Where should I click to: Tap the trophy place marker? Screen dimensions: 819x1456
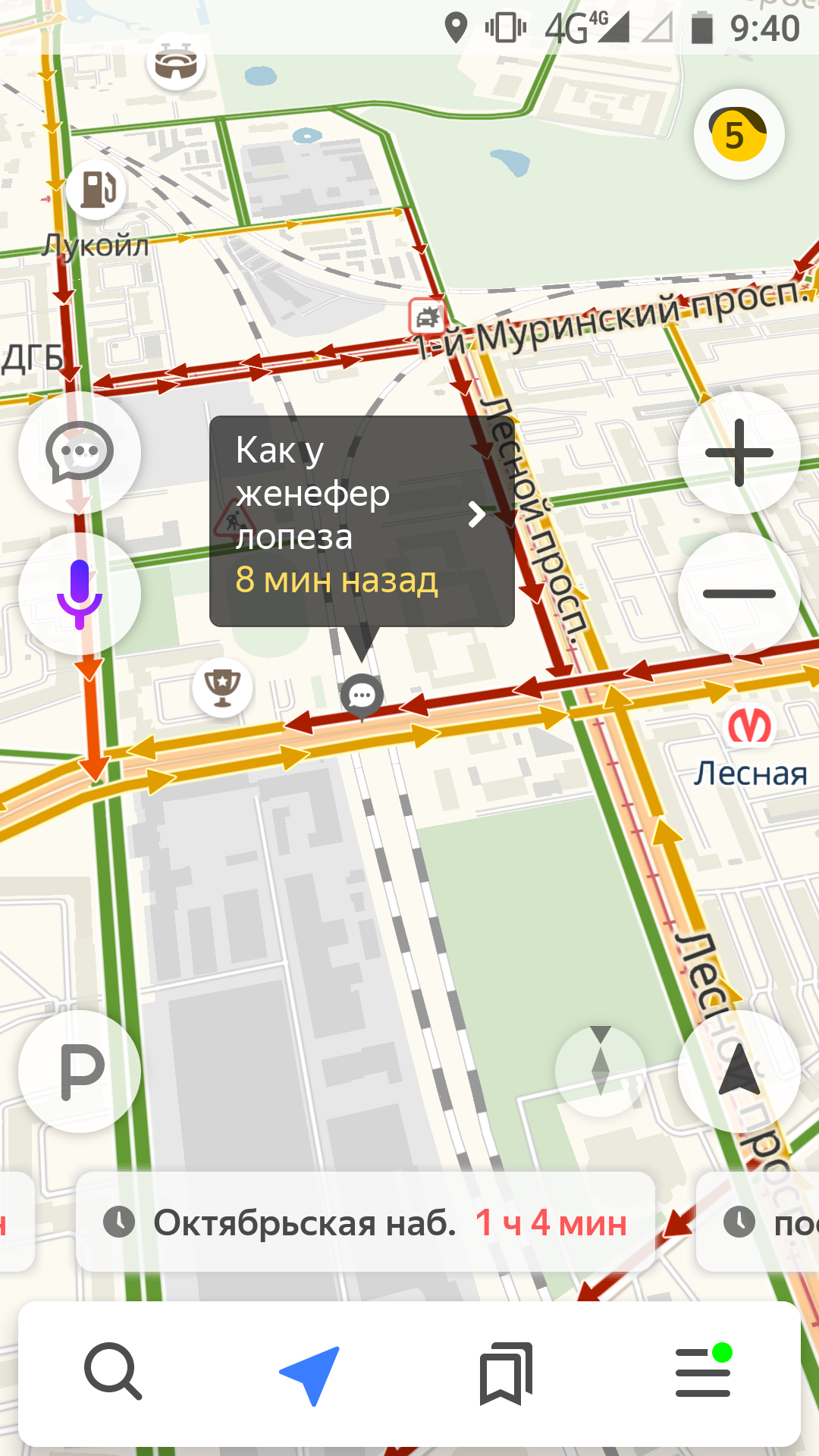click(x=222, y=687)
